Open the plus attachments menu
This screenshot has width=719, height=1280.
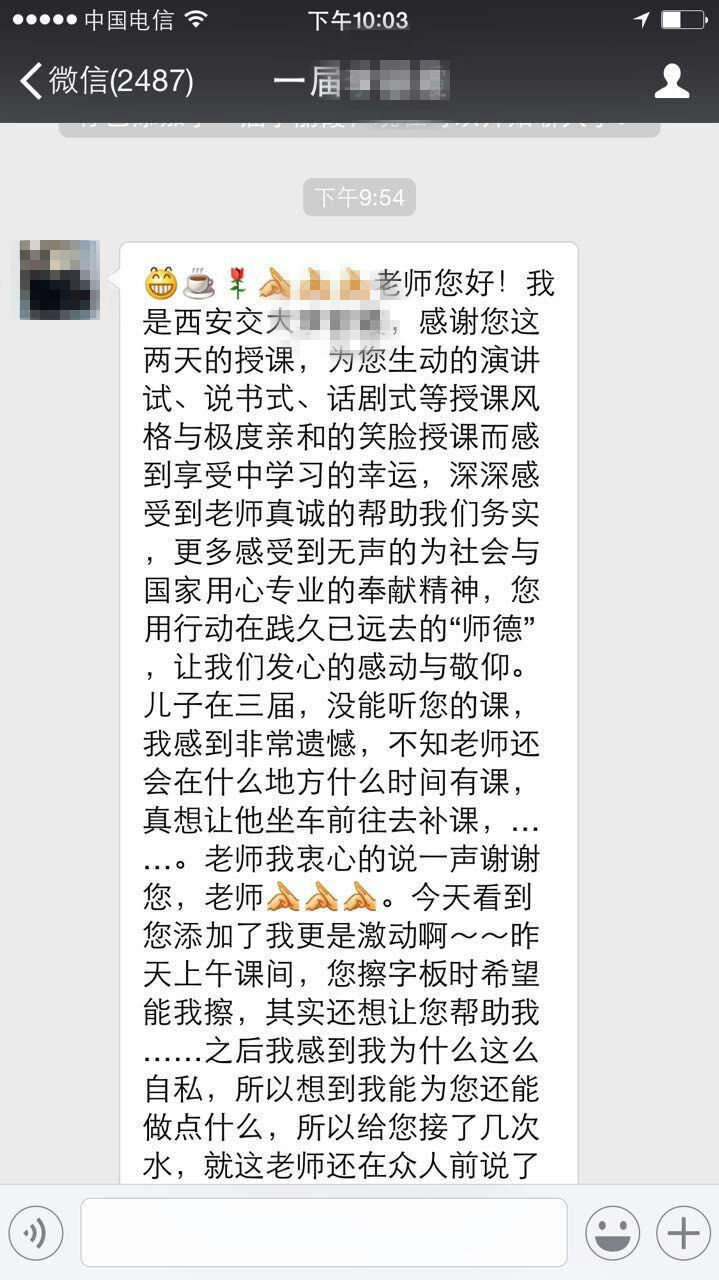683,1232
